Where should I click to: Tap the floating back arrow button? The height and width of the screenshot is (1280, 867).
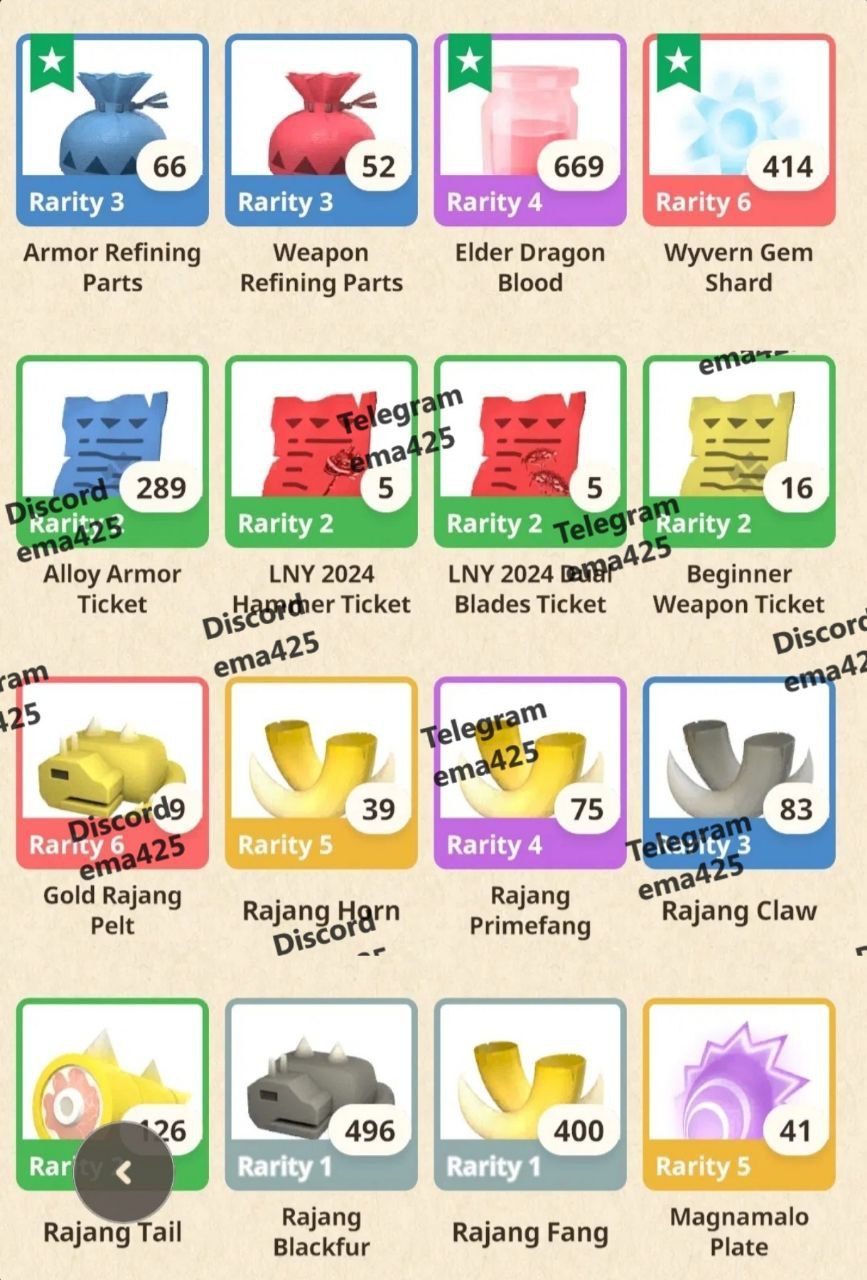[123, 1172]
